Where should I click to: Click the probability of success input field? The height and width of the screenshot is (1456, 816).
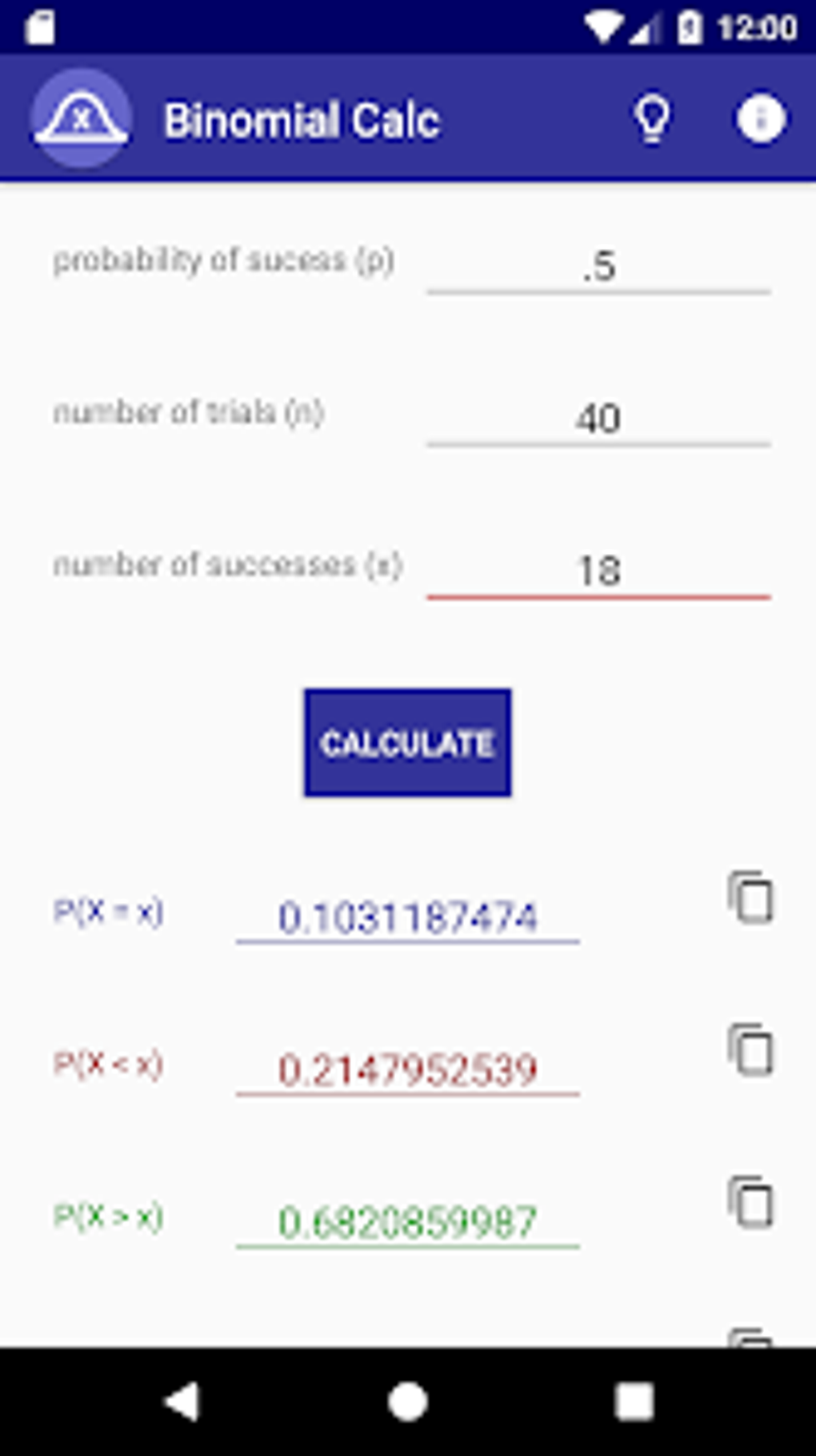point(598,264)
